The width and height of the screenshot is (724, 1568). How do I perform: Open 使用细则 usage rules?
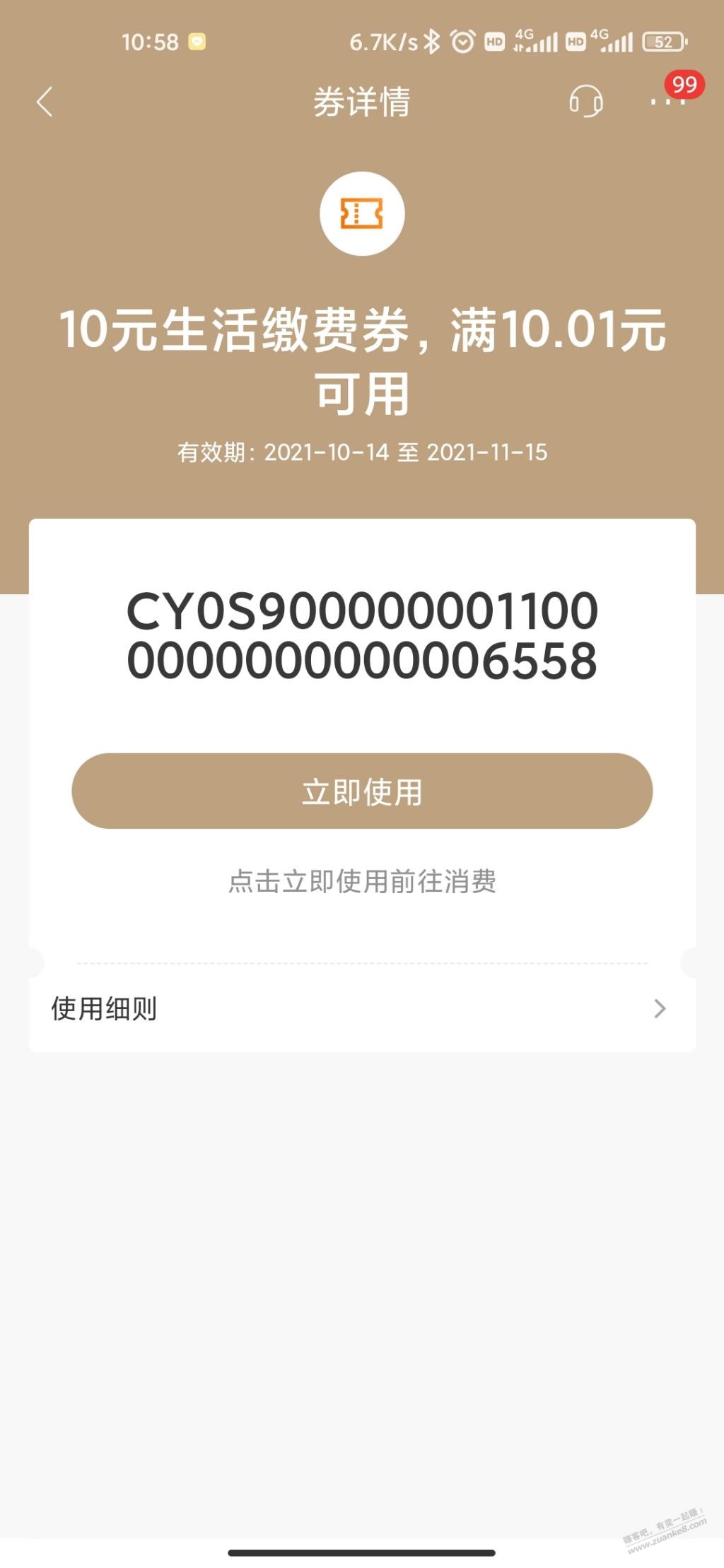click(361, 1008)
